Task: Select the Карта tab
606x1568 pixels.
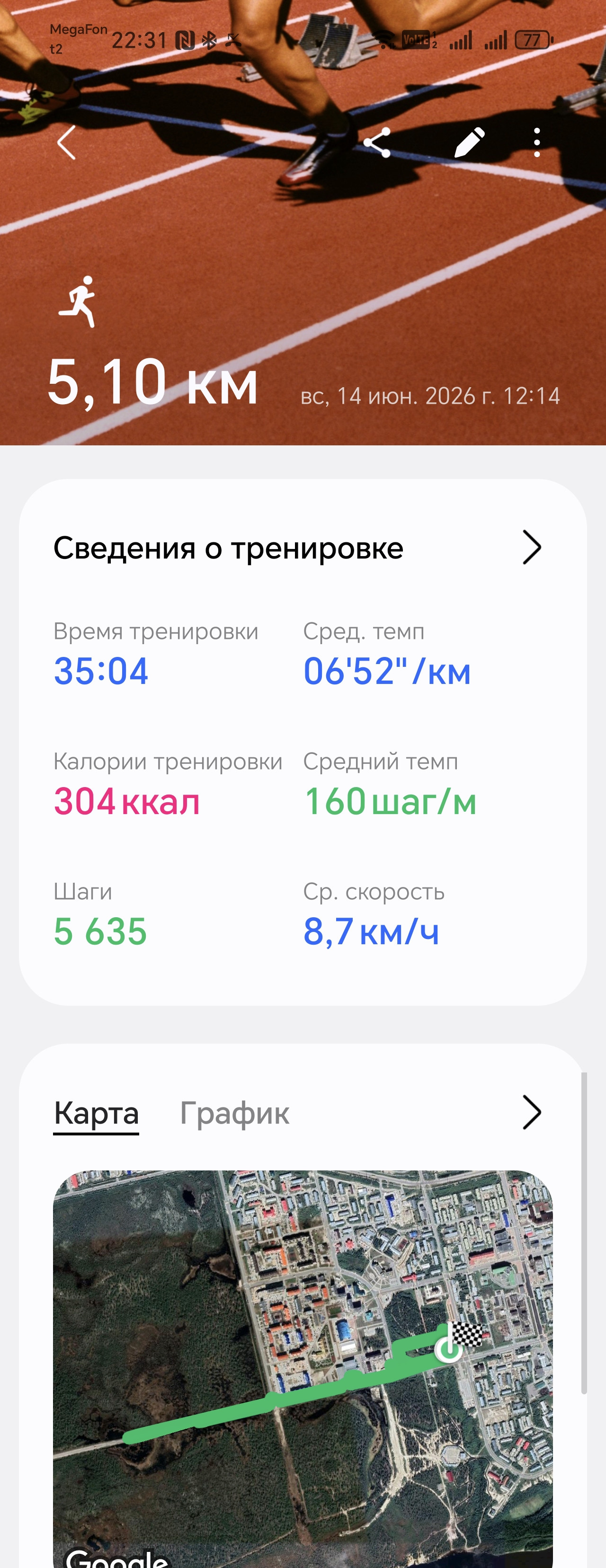Action: (x=96, y=1113)
